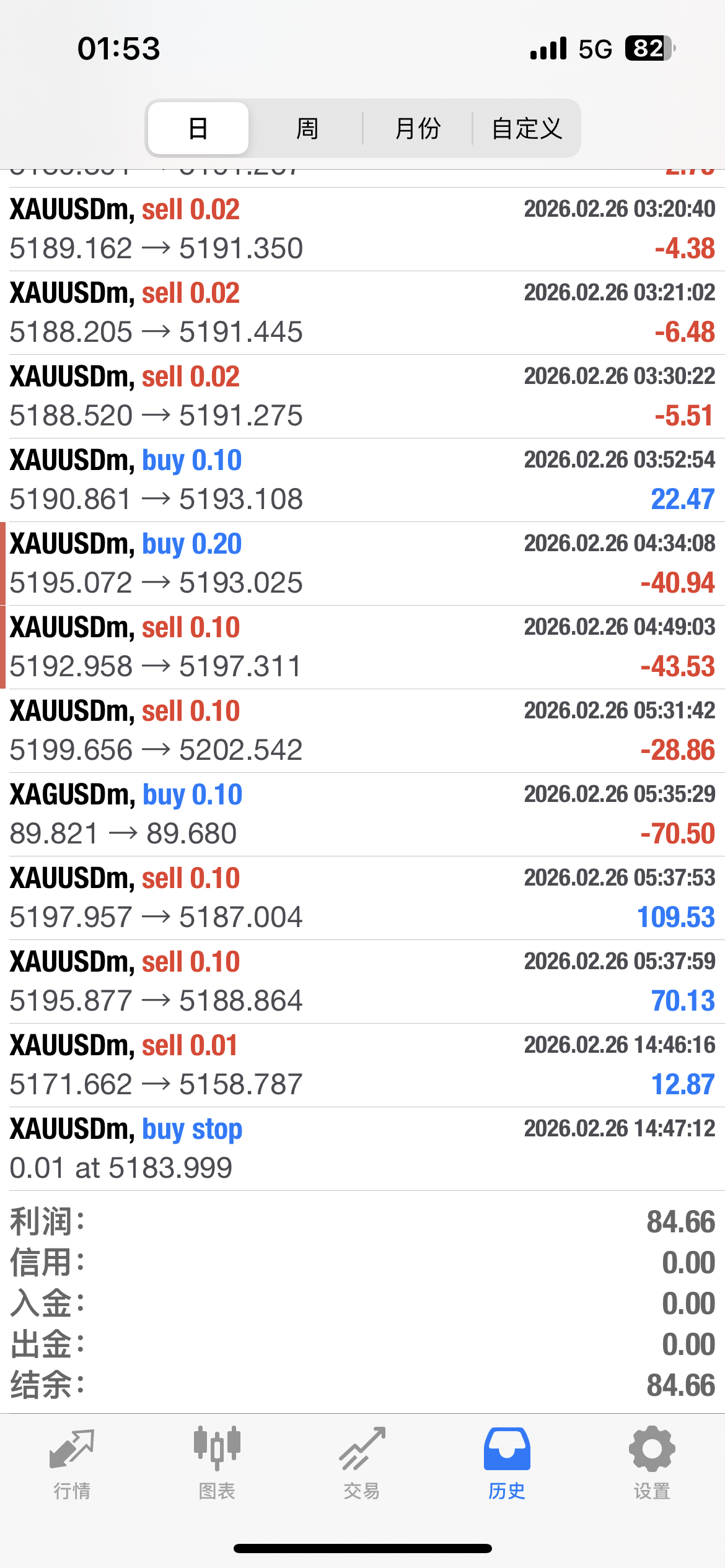Expand the XAUUSDm trade with -6.48 loss
The width and height of the screenshot is (725, 1568).
click(362, 313)
